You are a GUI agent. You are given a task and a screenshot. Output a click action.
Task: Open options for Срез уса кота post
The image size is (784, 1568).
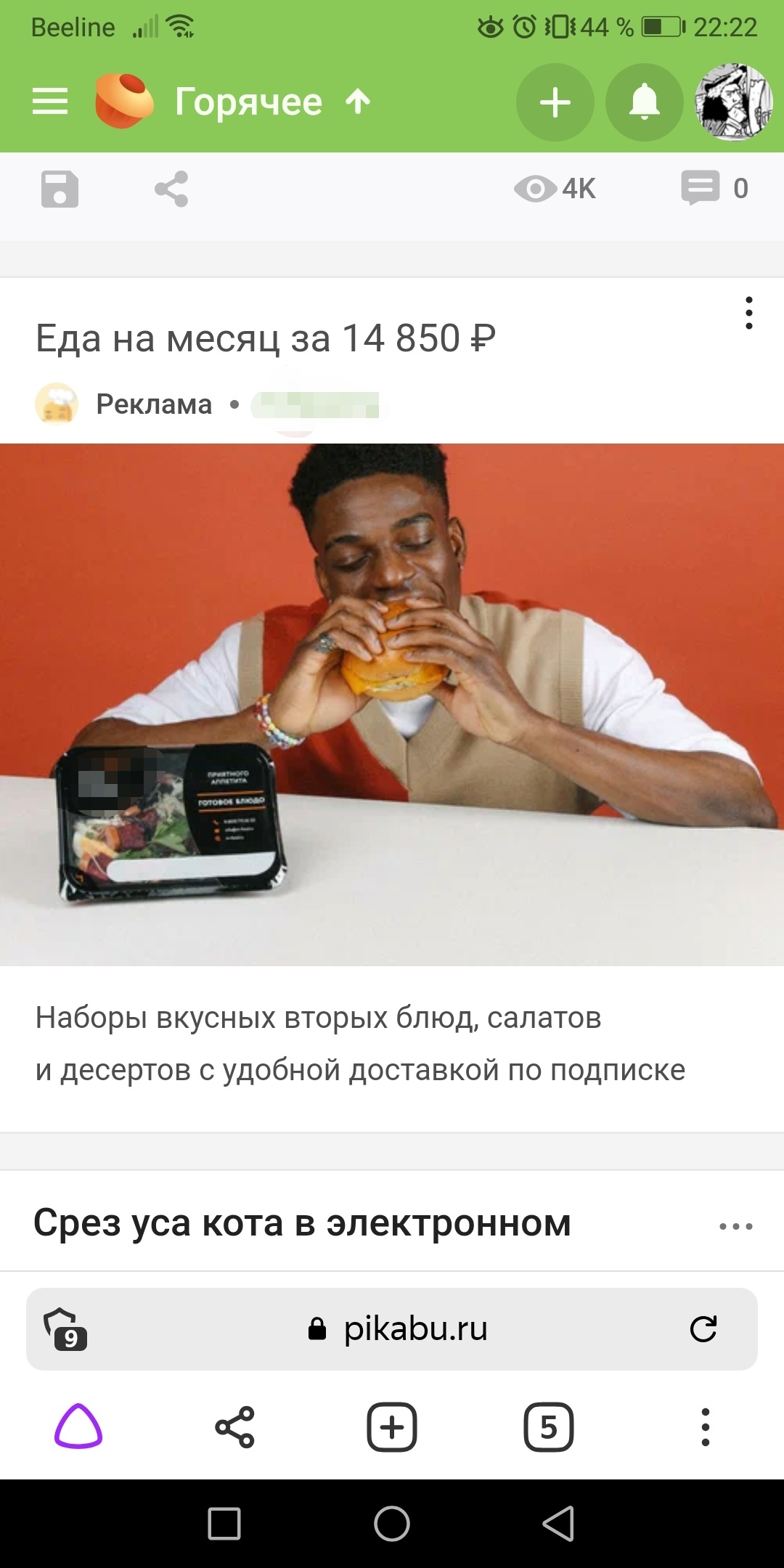[735, 1226]
